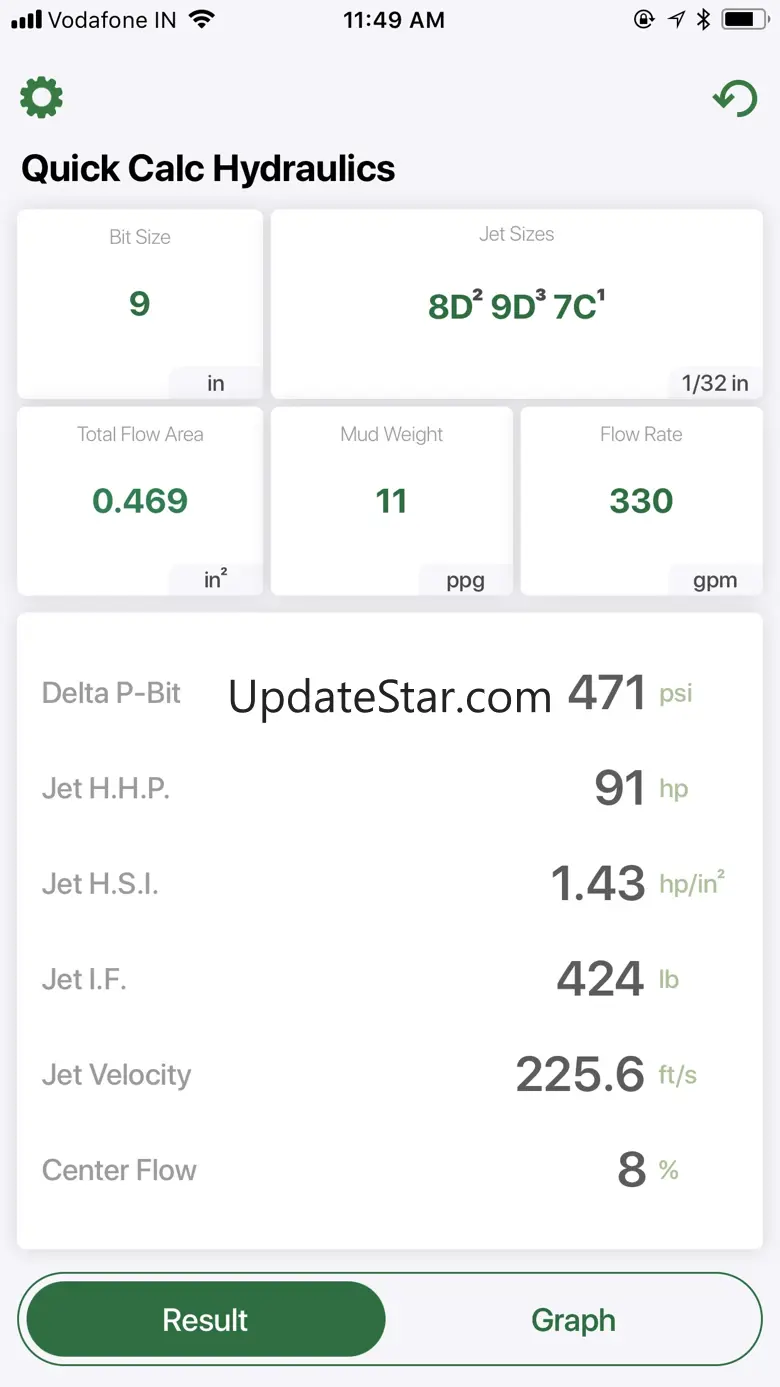Edit the Mud Weight value
The image size is (780, 1387).
(391, 500)
